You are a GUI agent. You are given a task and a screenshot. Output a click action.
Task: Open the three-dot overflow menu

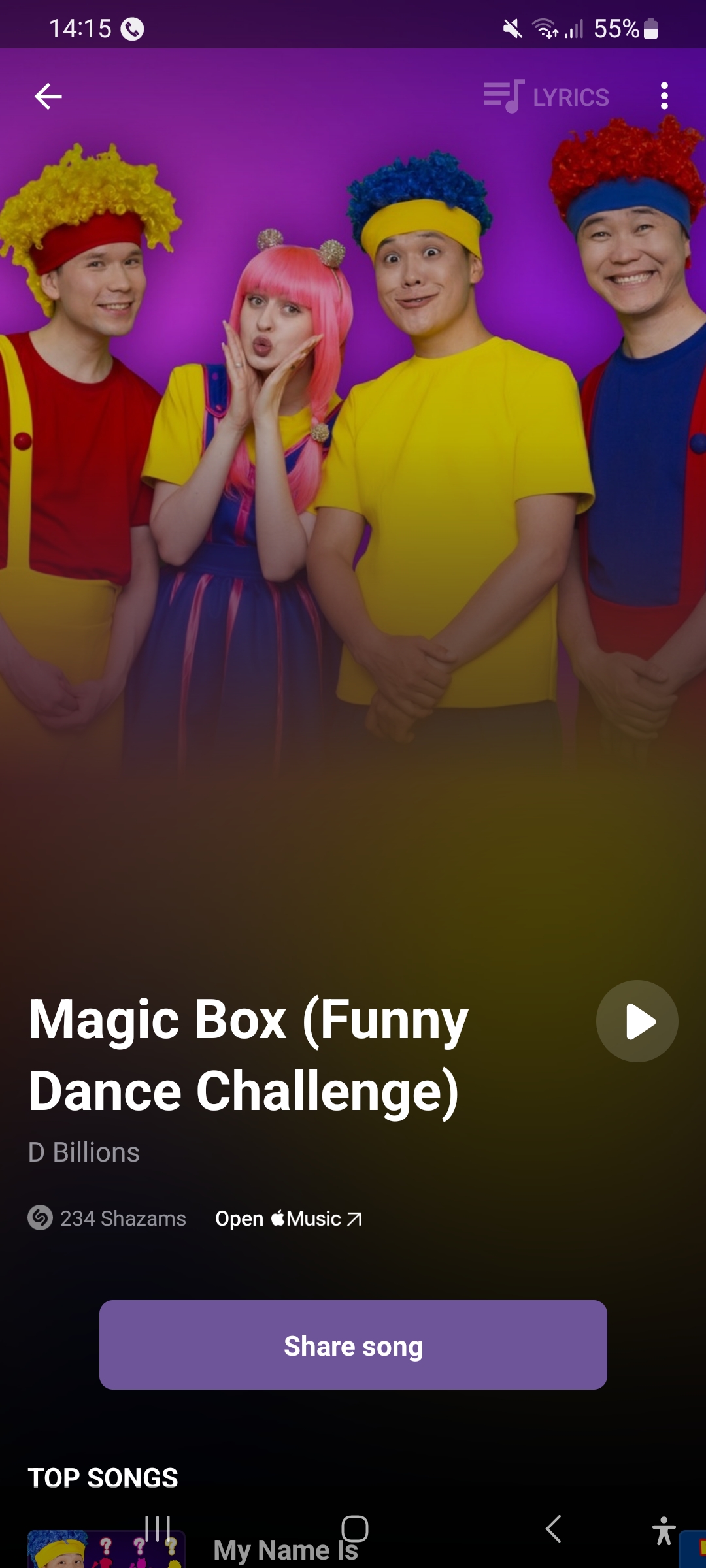click(x=664, y=97)
